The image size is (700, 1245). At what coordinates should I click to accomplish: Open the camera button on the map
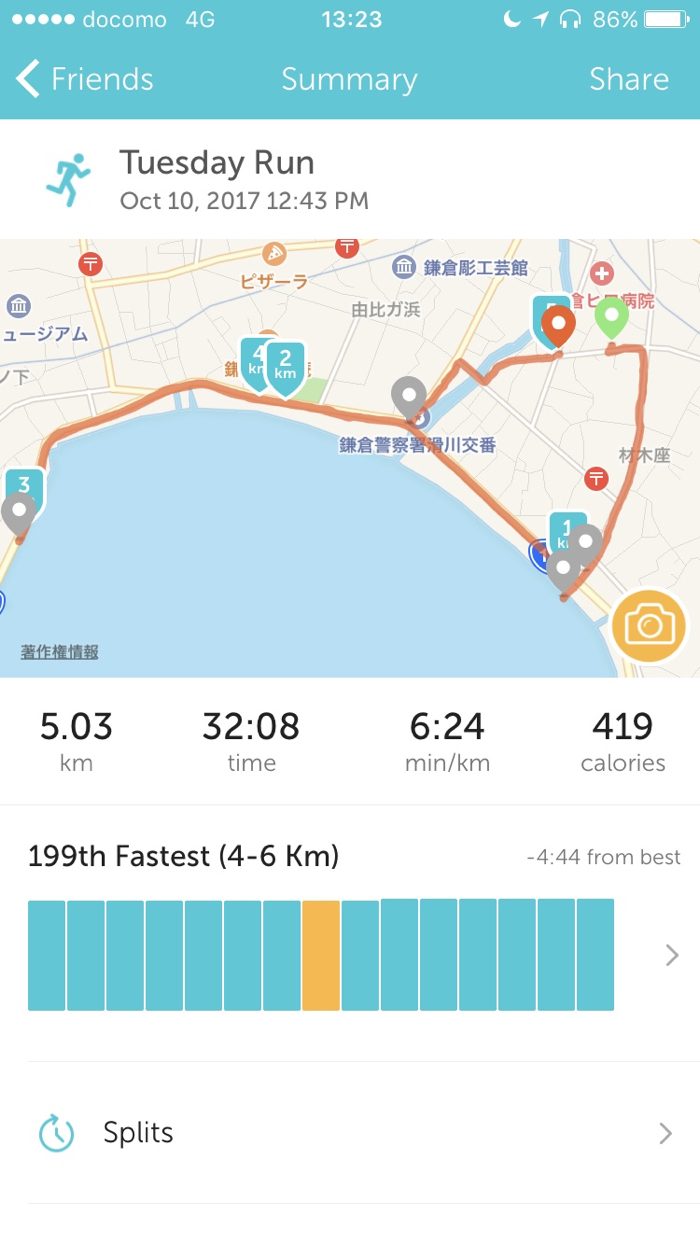tap(649, 626)
